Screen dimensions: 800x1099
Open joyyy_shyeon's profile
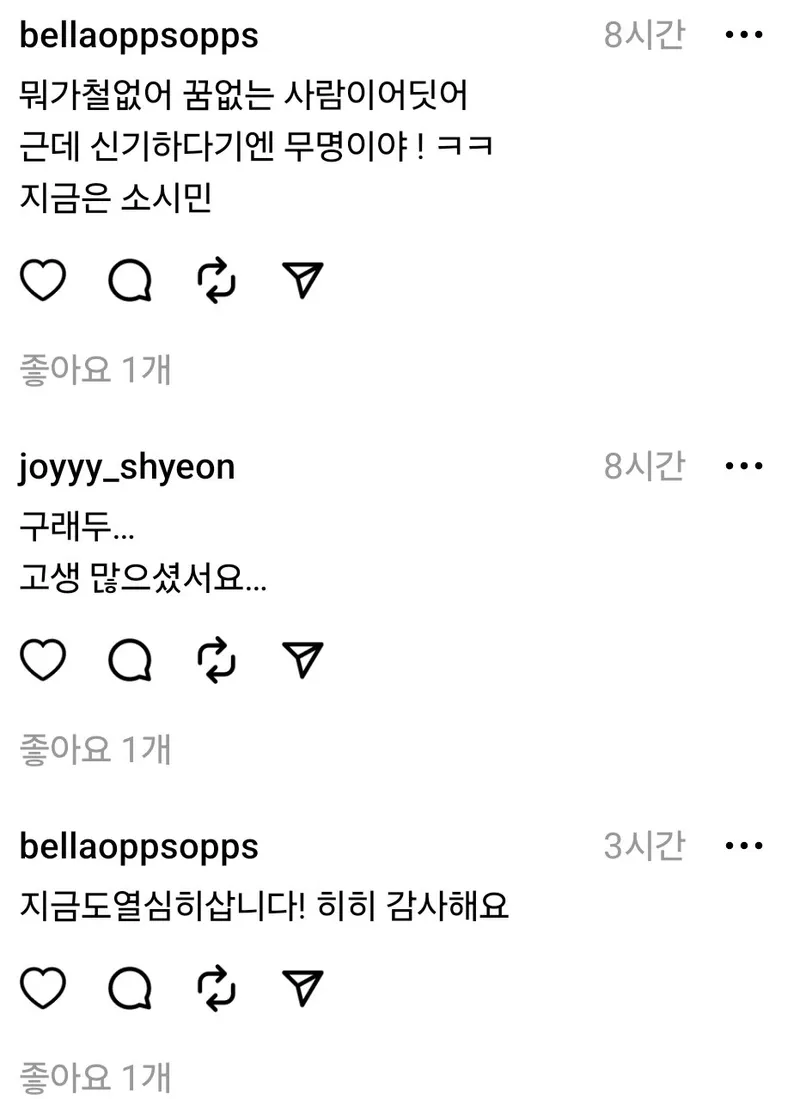point(127,467)
